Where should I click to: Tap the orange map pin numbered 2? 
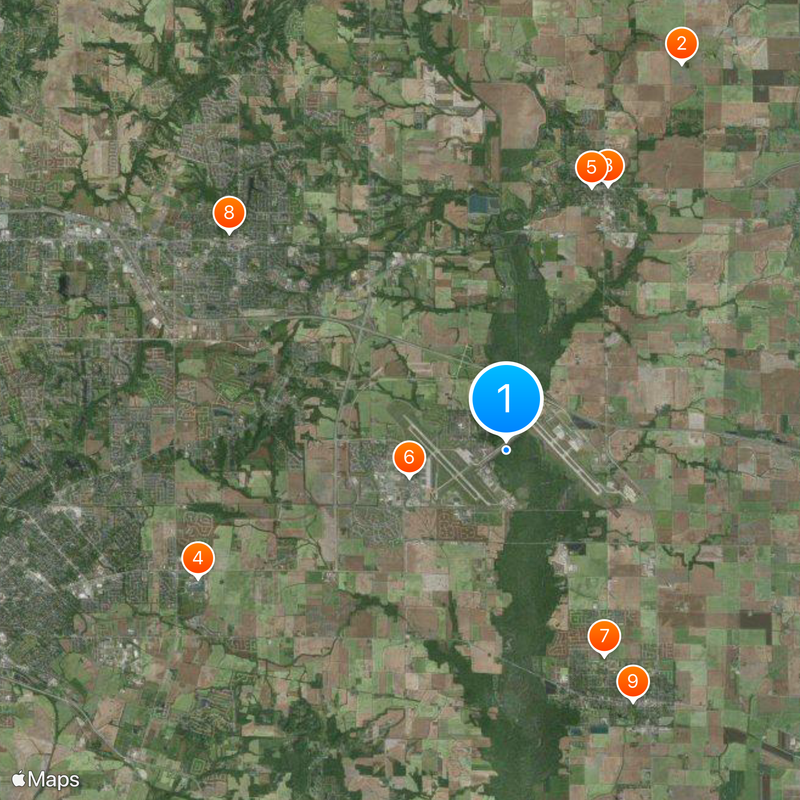681,44
